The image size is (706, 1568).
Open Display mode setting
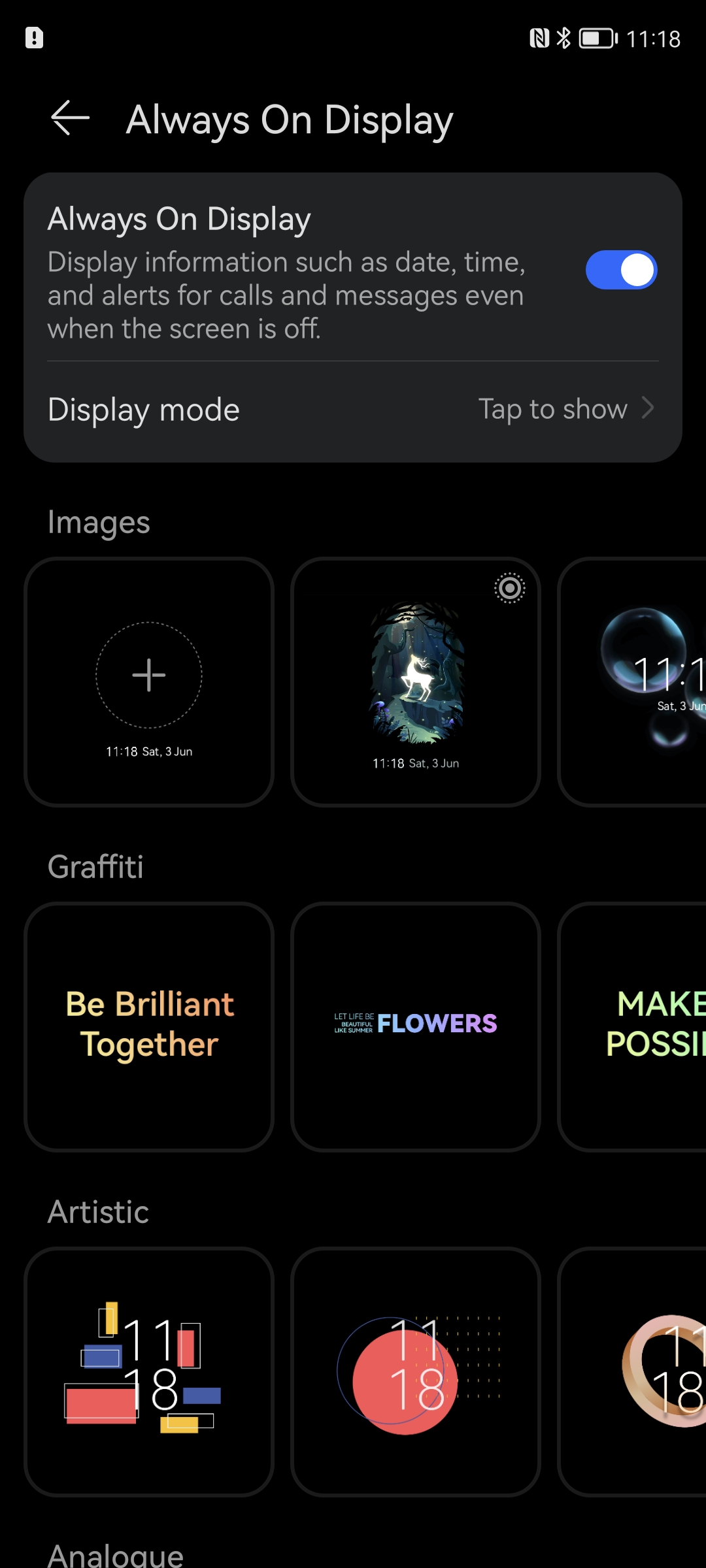pyautogui.click(x=353, y=410)
